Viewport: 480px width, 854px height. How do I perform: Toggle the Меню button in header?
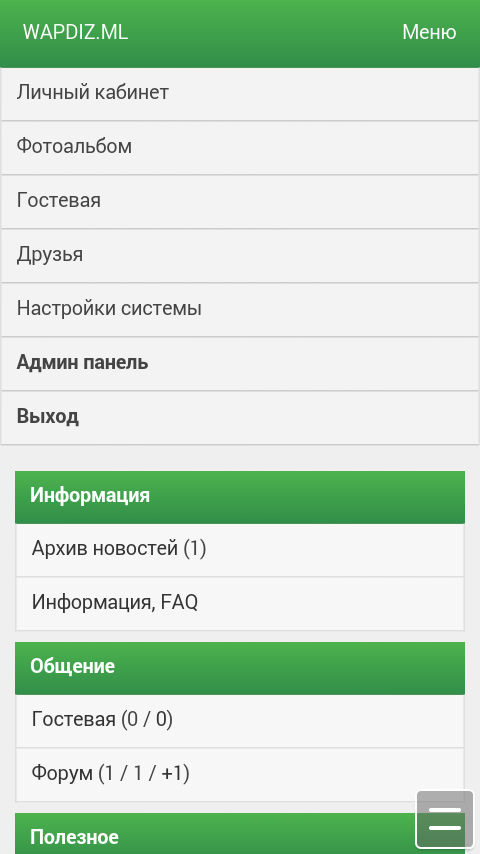point(429,32)
